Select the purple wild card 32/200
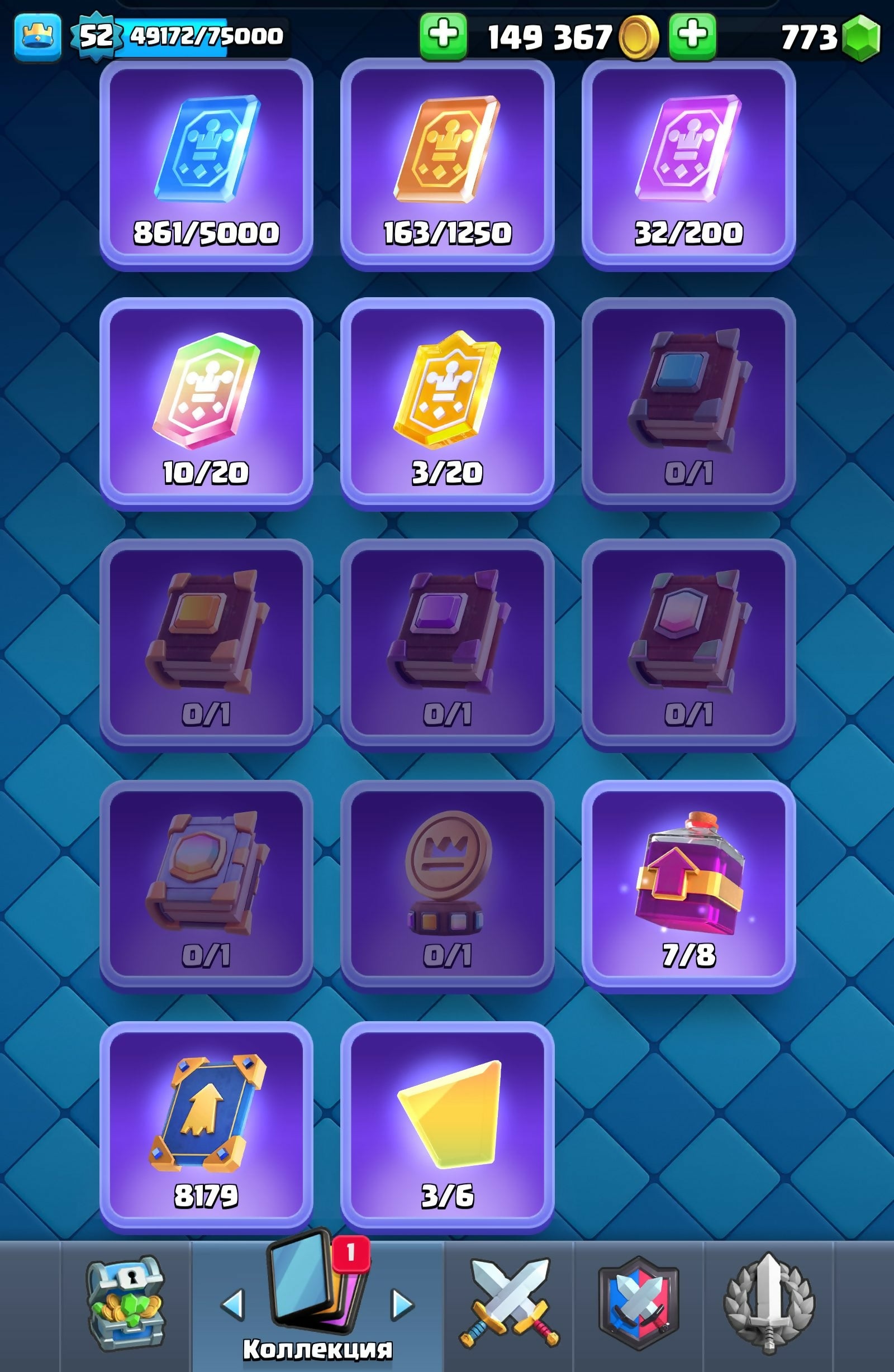The image size is (894, 1372). 688,164
